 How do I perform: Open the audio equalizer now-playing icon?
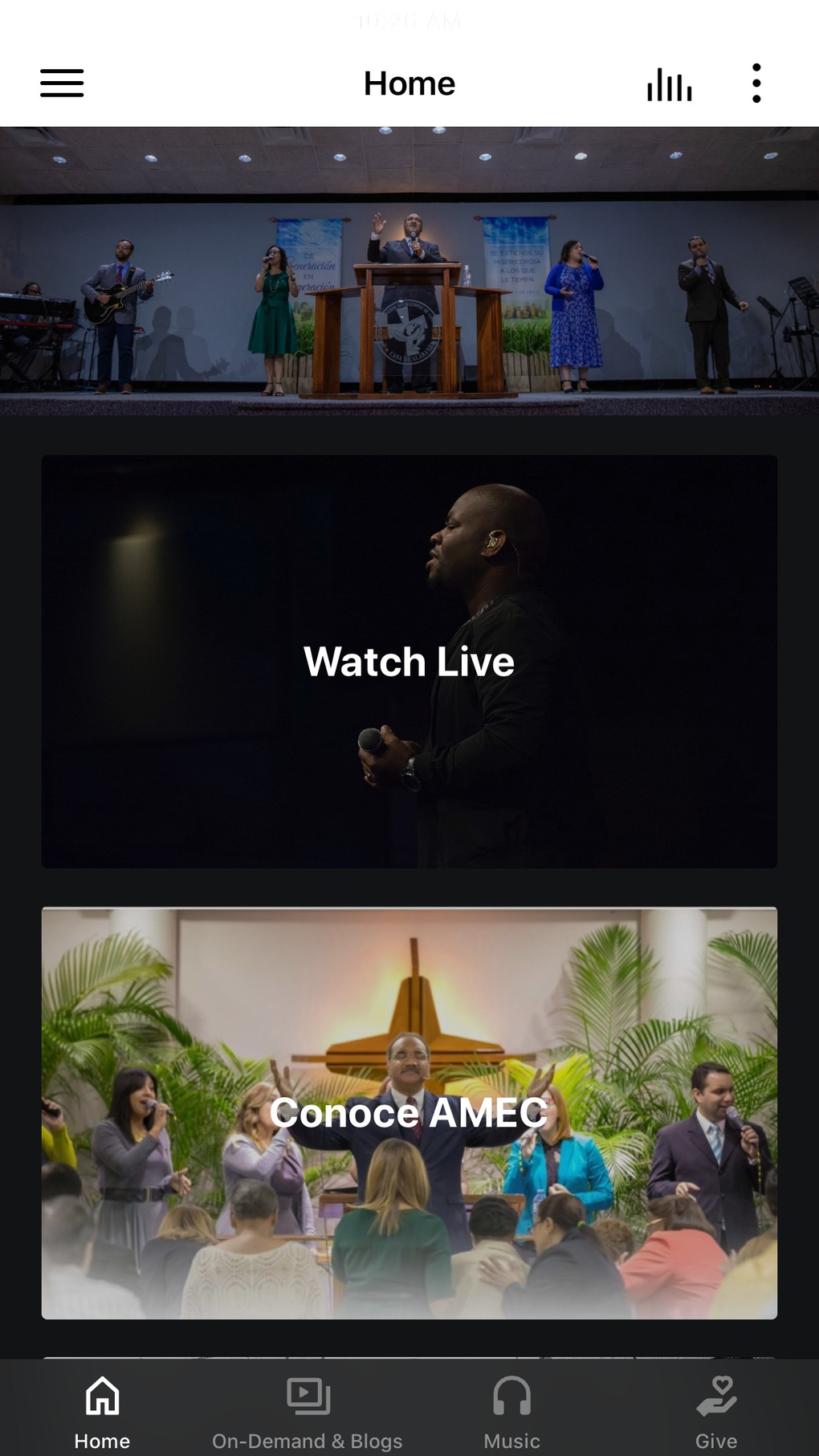(x=669, y=84)
